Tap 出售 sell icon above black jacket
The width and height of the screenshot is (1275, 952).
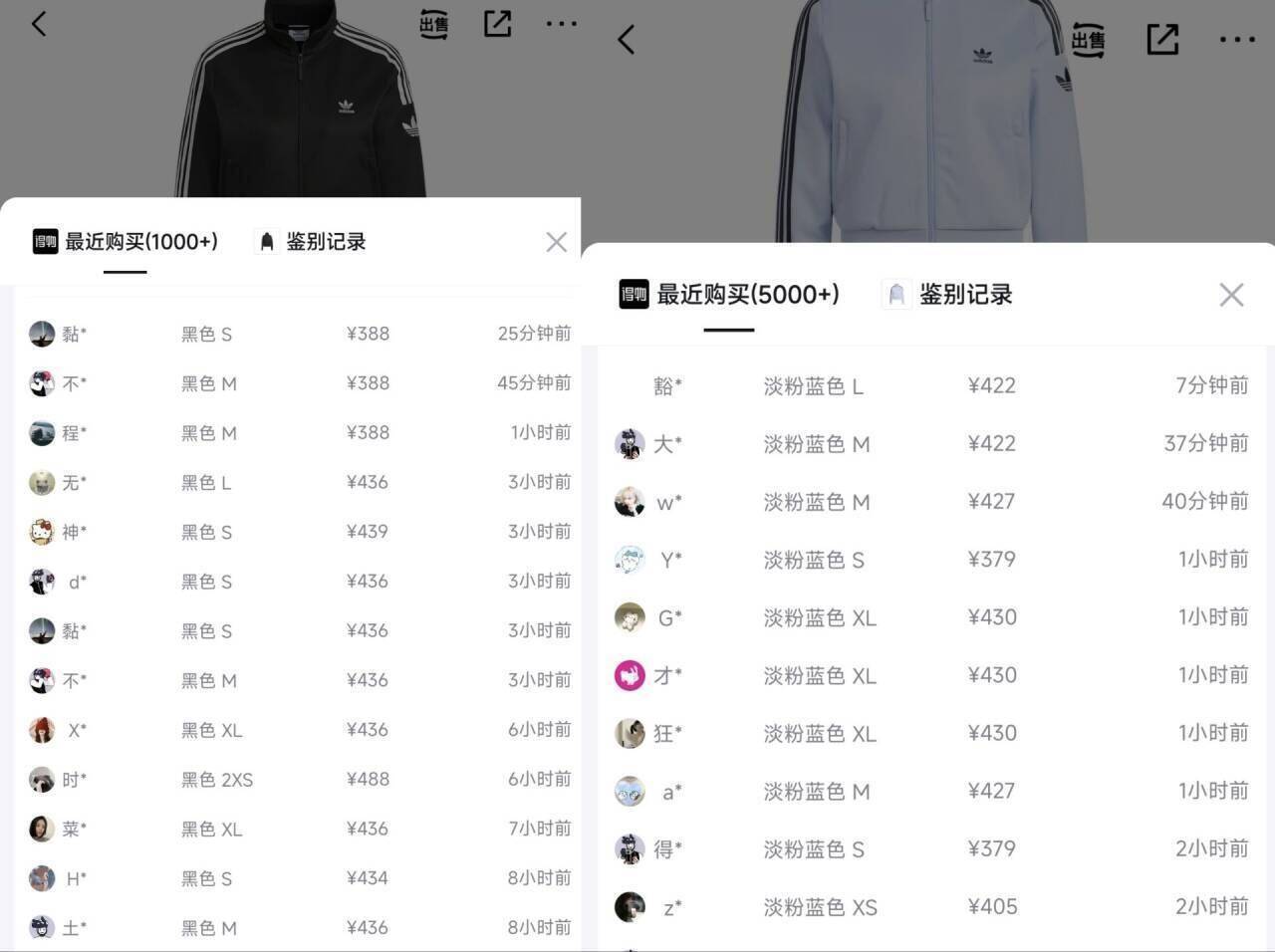click(x=434, y=25)
